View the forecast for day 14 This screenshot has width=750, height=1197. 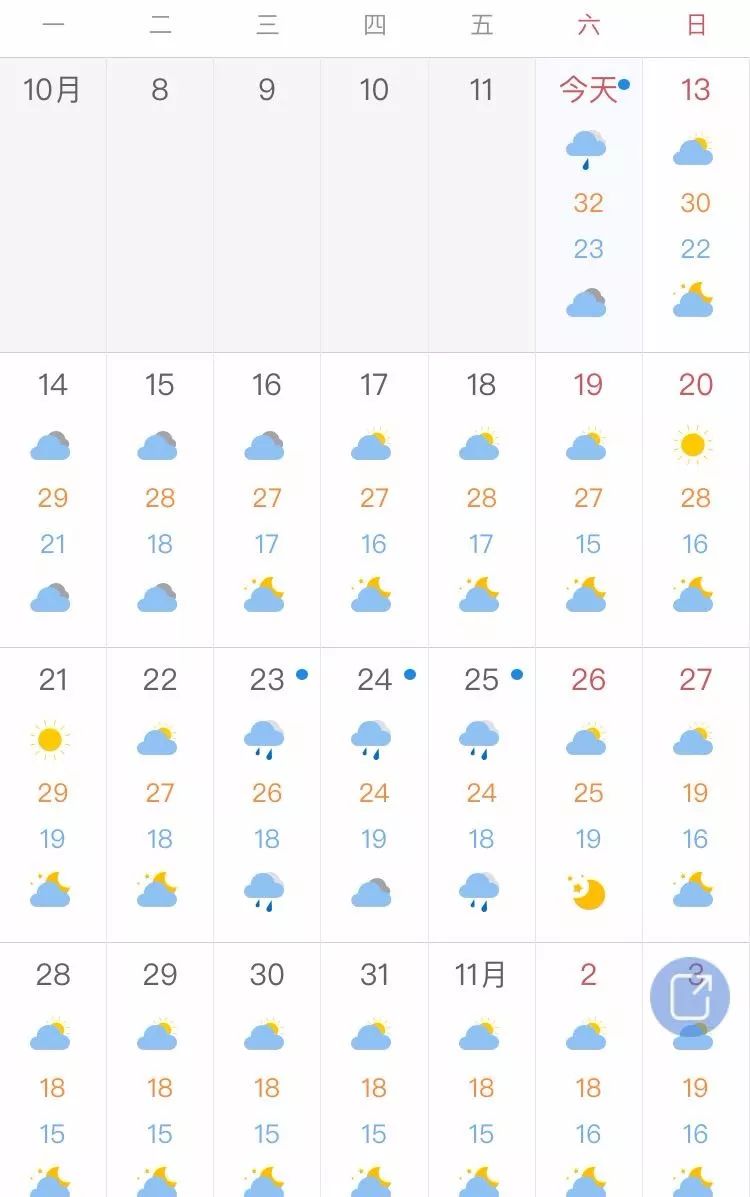[x=52, y=500]
